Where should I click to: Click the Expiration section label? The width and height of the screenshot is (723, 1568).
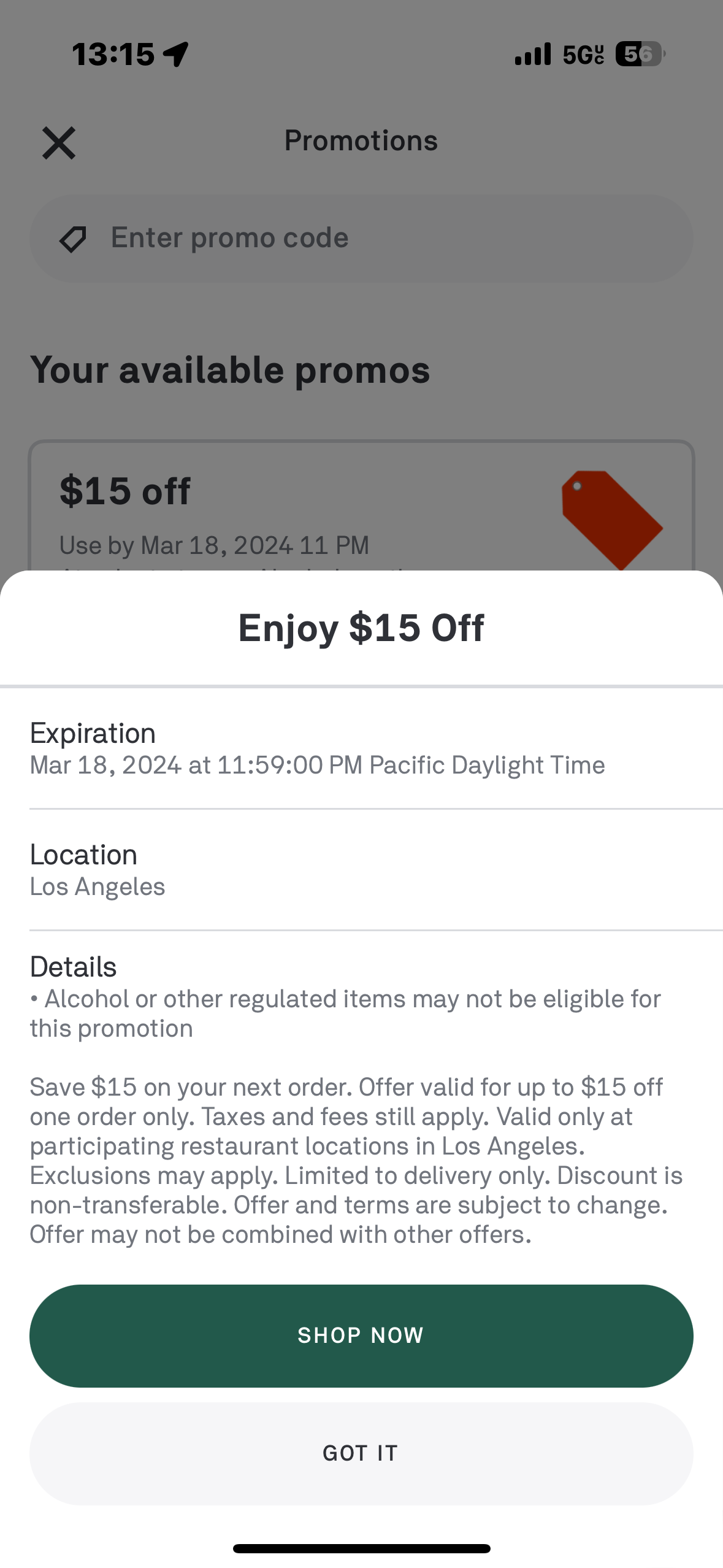pos(92,732)
